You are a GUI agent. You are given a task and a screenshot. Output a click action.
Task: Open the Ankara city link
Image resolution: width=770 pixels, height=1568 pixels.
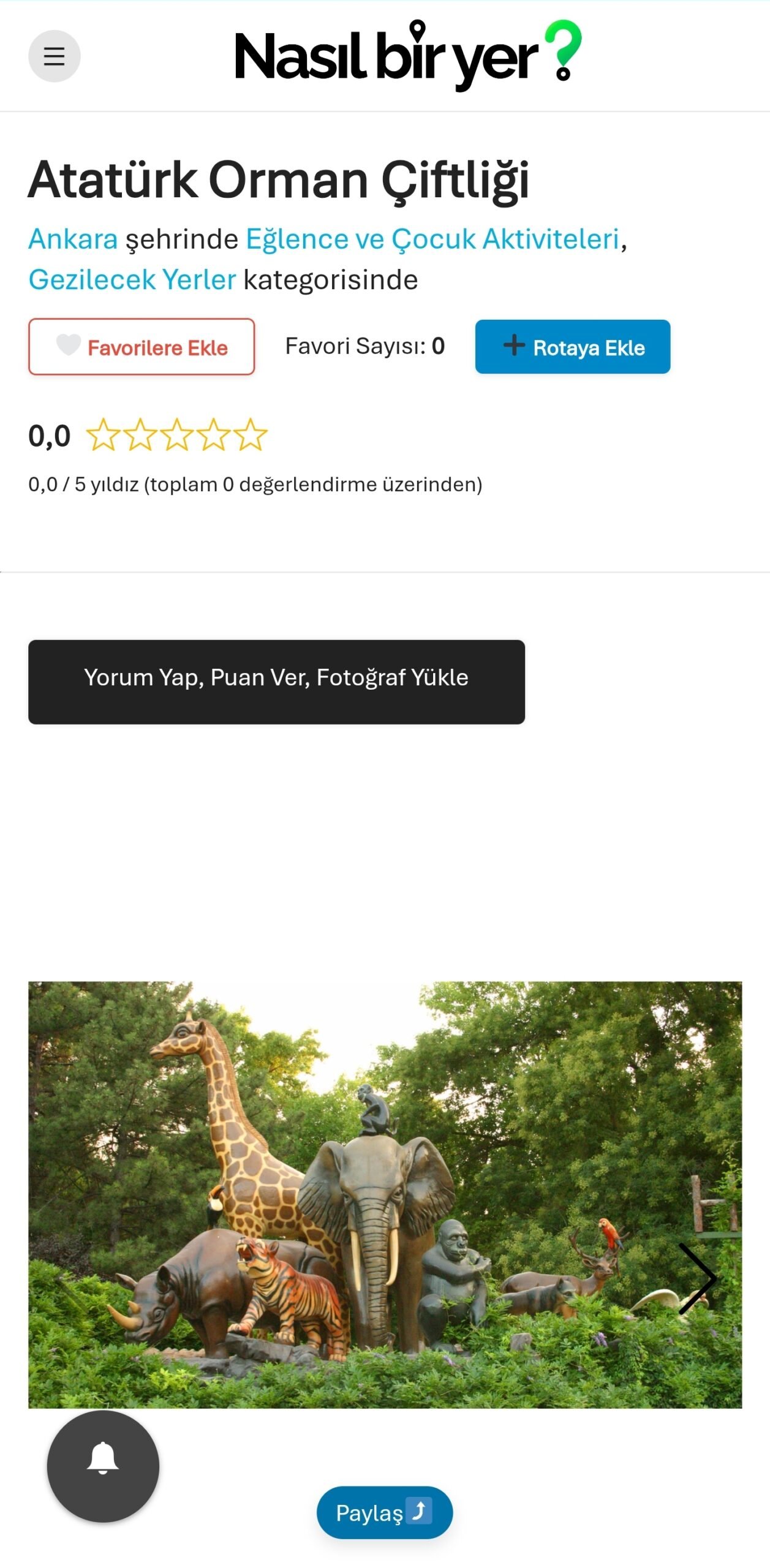tap(73, 239)
